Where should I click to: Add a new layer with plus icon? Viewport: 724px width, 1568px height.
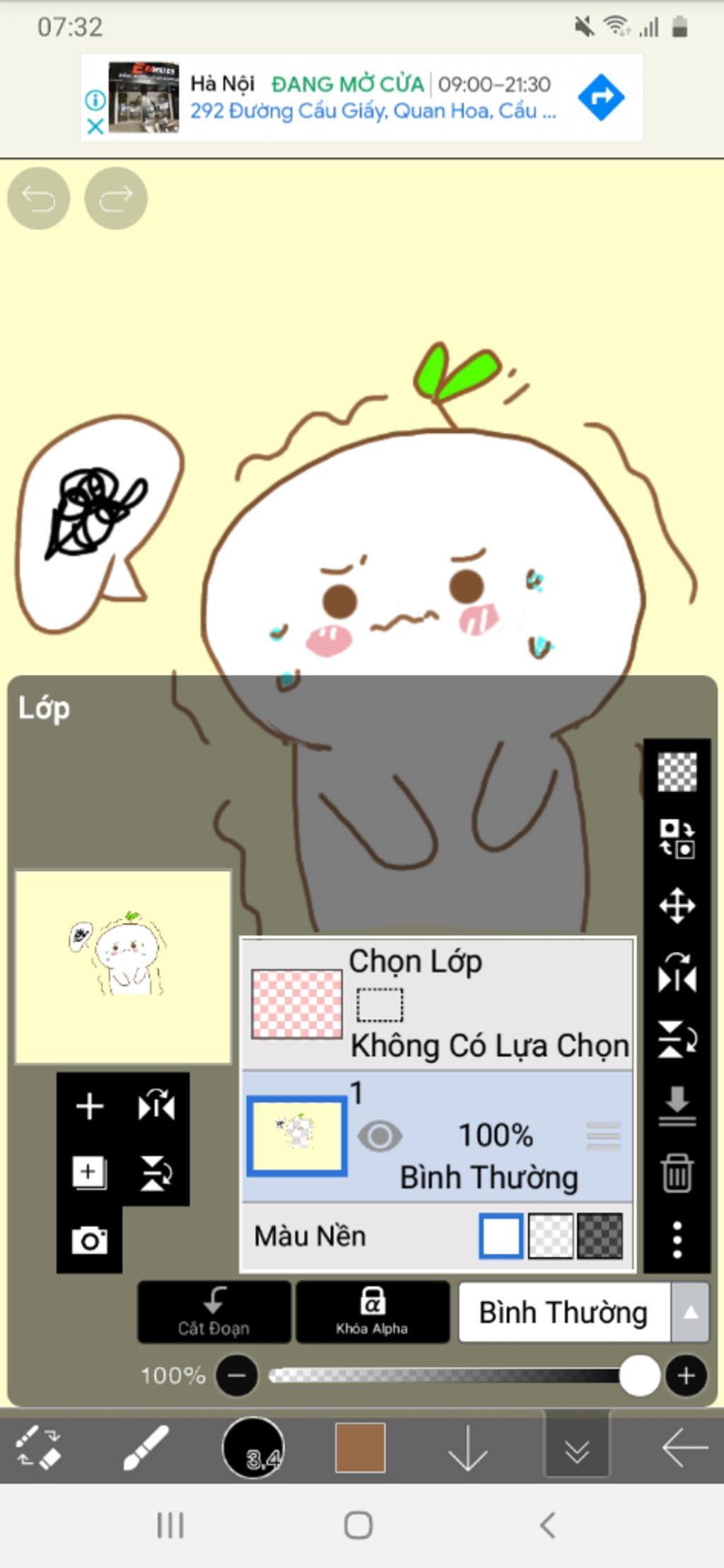tap(90, 1106)
